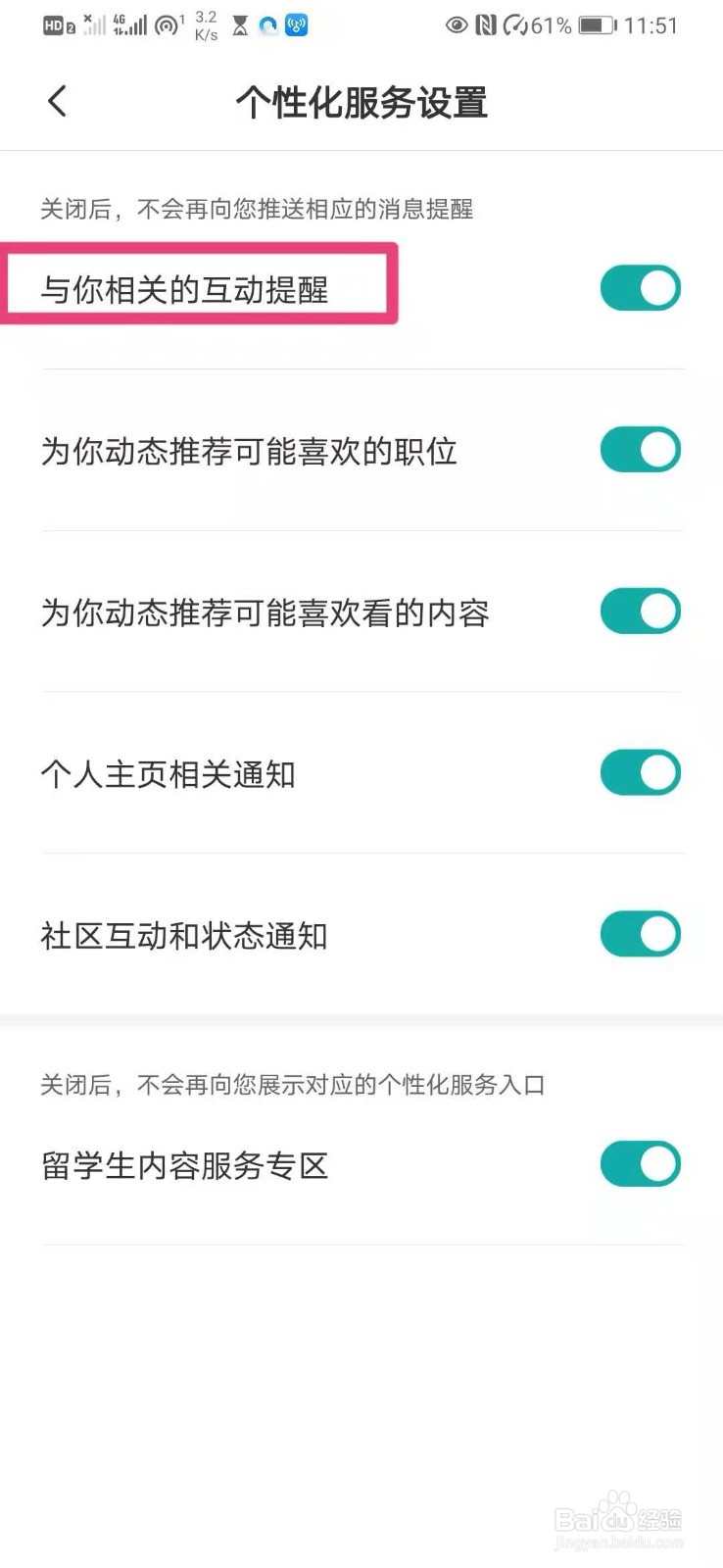Toggle 为你动态推荐可能喜欢看的内容 off
This screenshot has height=1568, width=723.
point(640,612)
